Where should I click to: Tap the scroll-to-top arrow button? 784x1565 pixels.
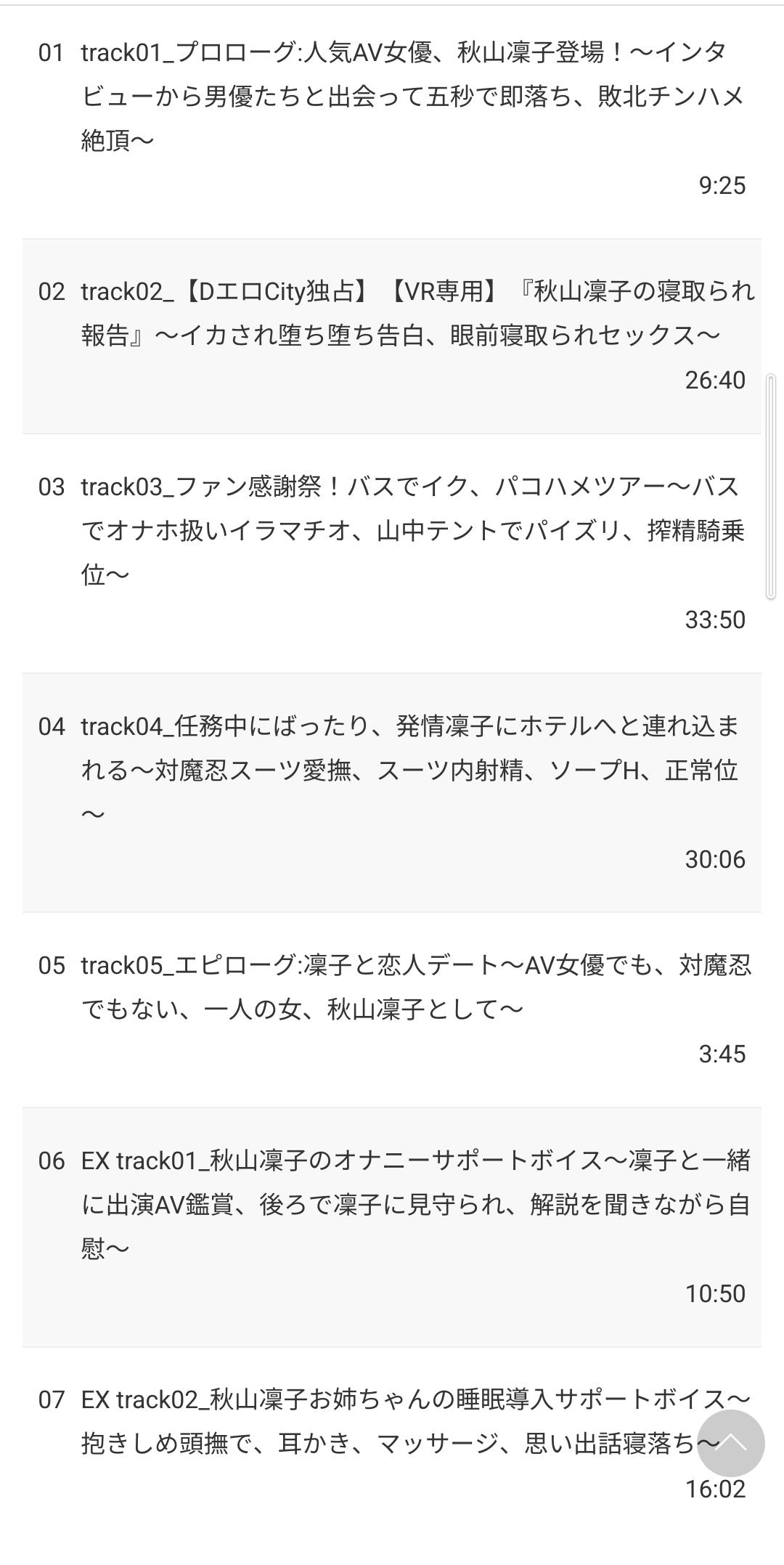coord(731,1443)
